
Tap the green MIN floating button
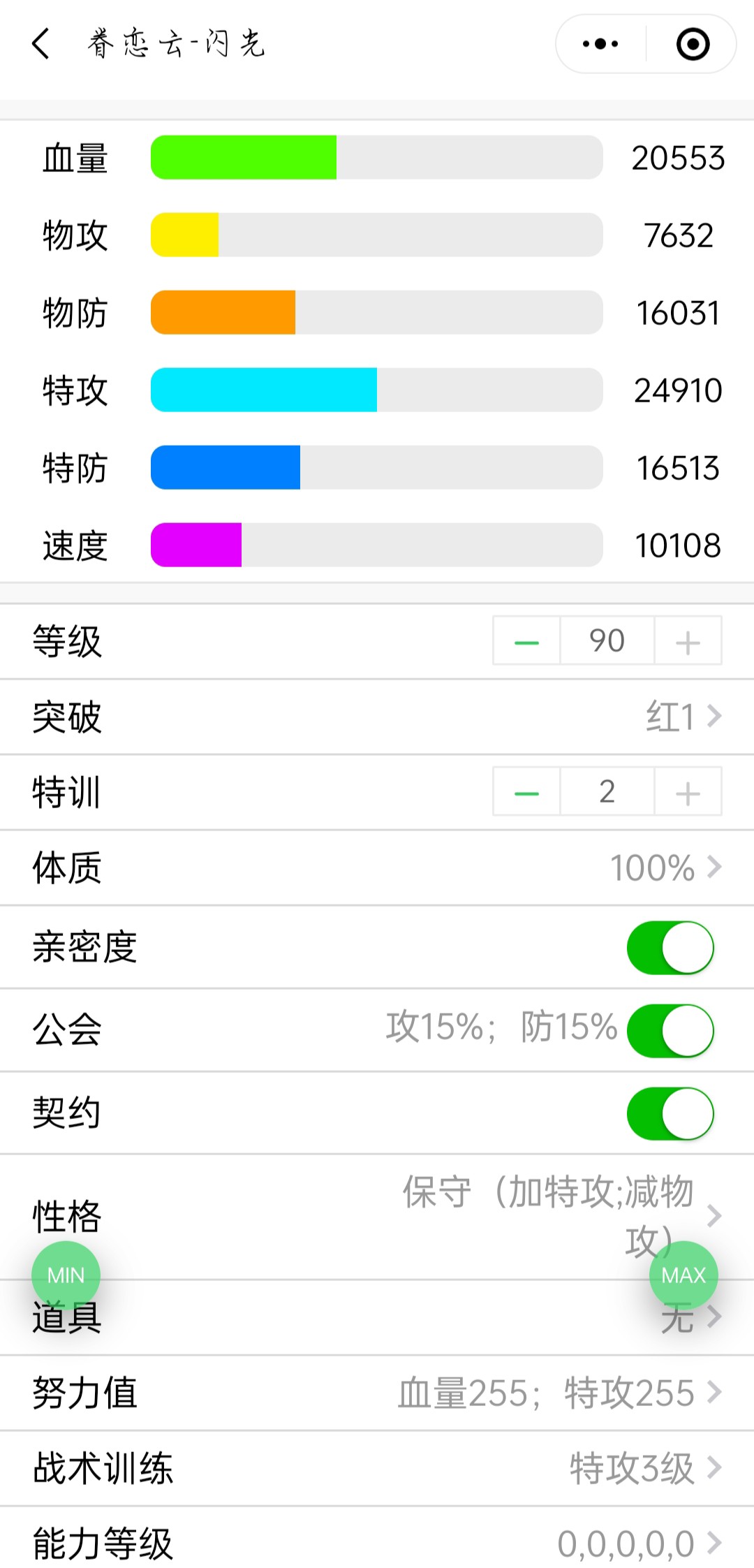tap(66, 1275)
